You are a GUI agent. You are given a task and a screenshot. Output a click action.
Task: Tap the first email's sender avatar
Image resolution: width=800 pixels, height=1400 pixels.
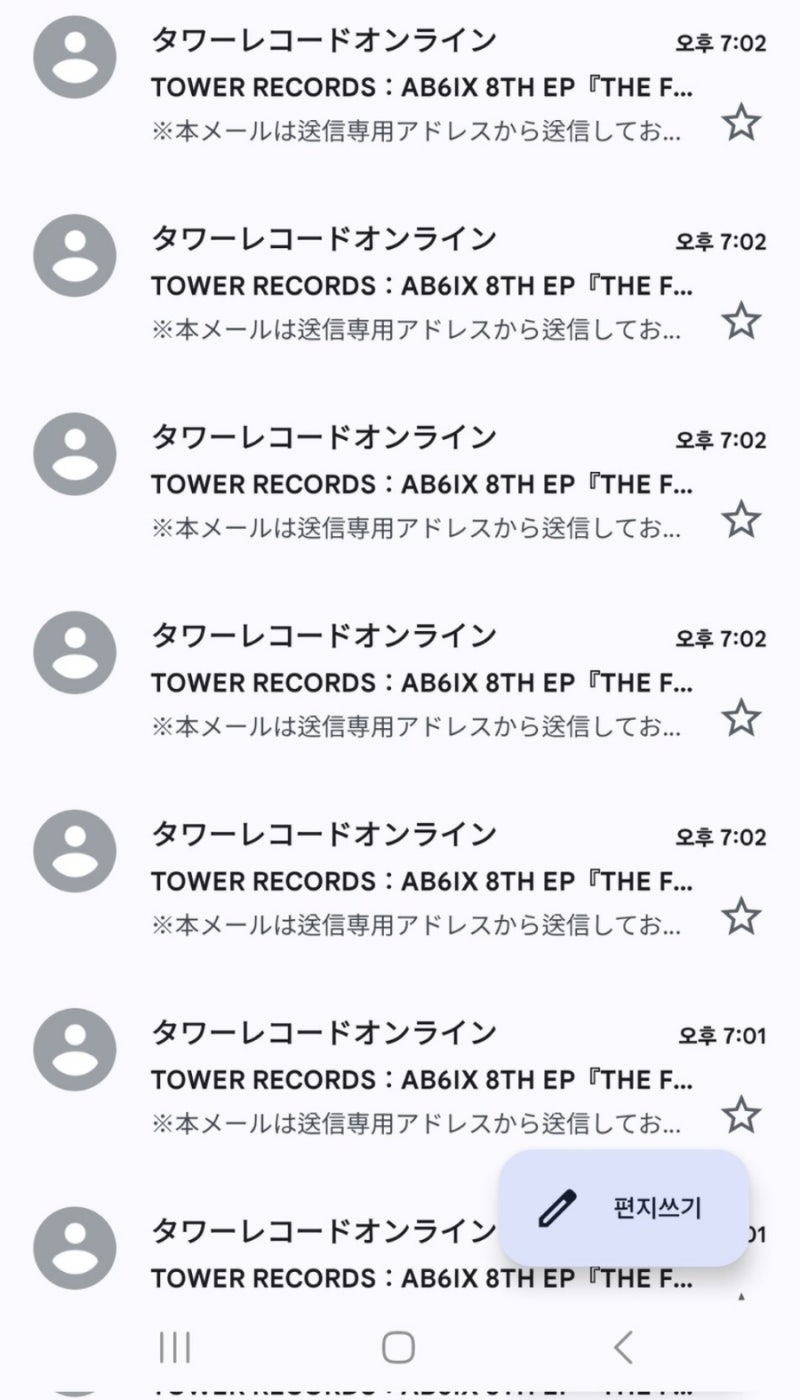(x=71, y=58)
